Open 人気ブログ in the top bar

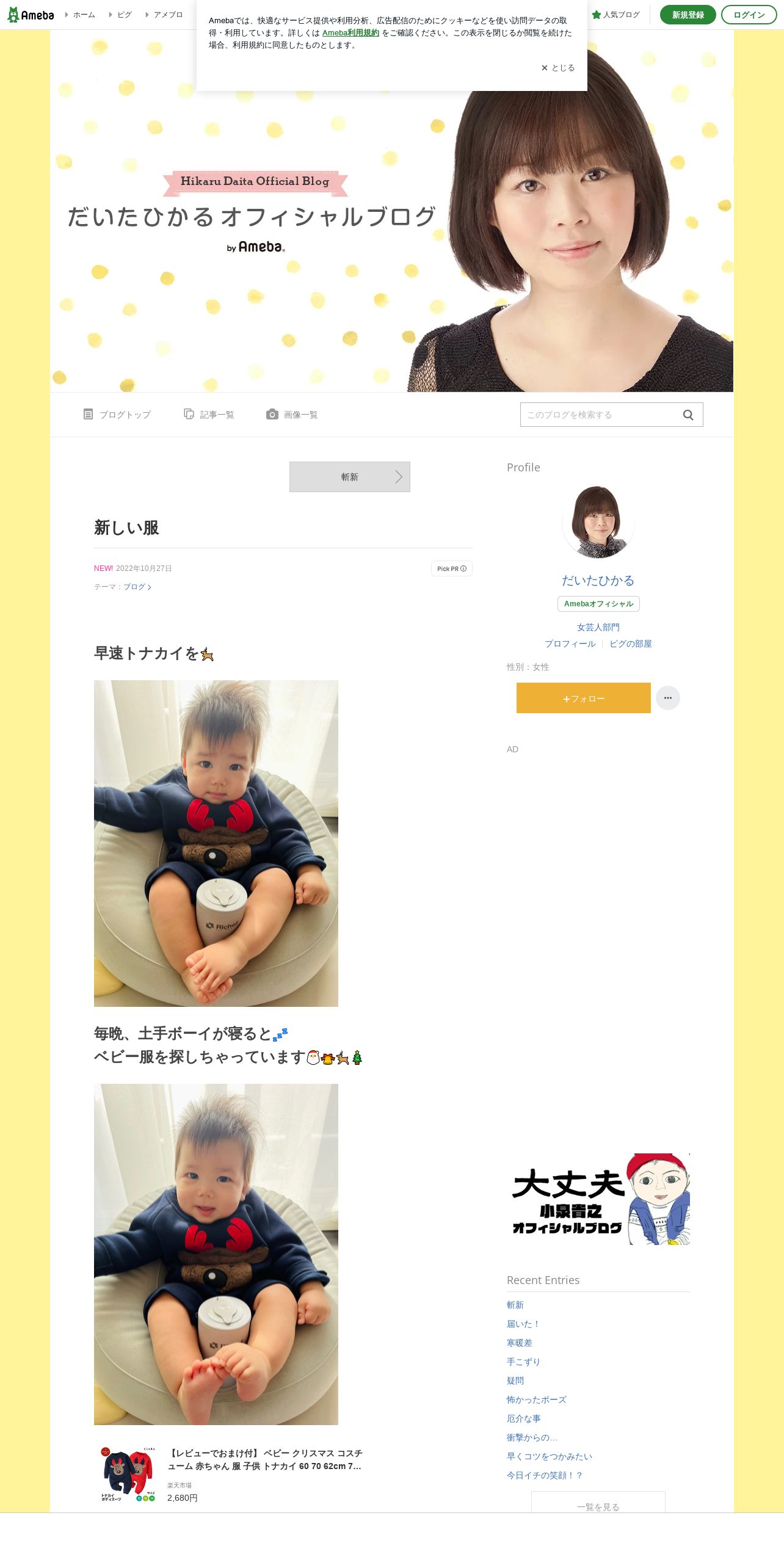tap(615, 15)
